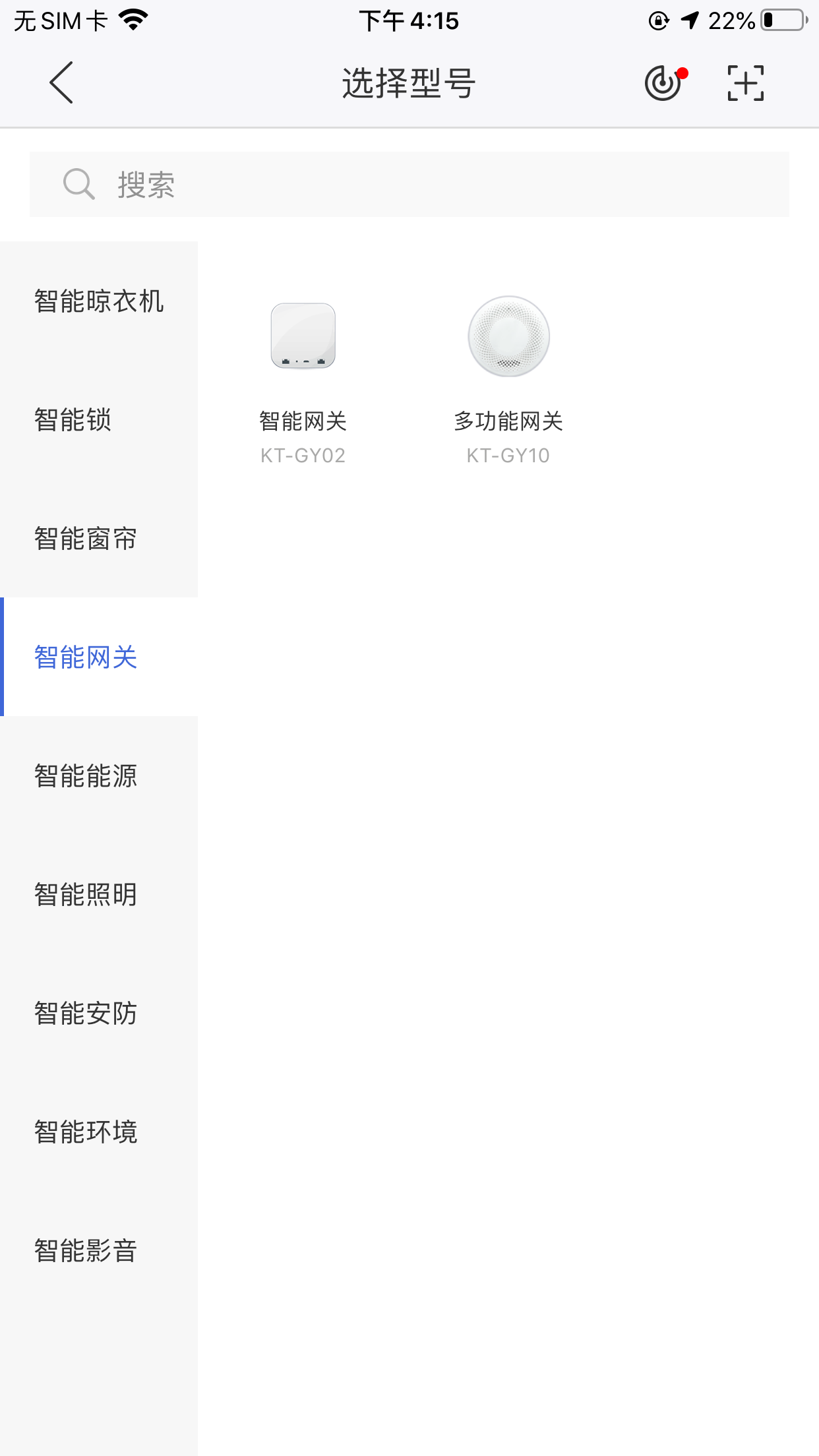Viewport: 819px width, 1456px height.
Task: Open the radar device scan icon
Action: [665, 83]
